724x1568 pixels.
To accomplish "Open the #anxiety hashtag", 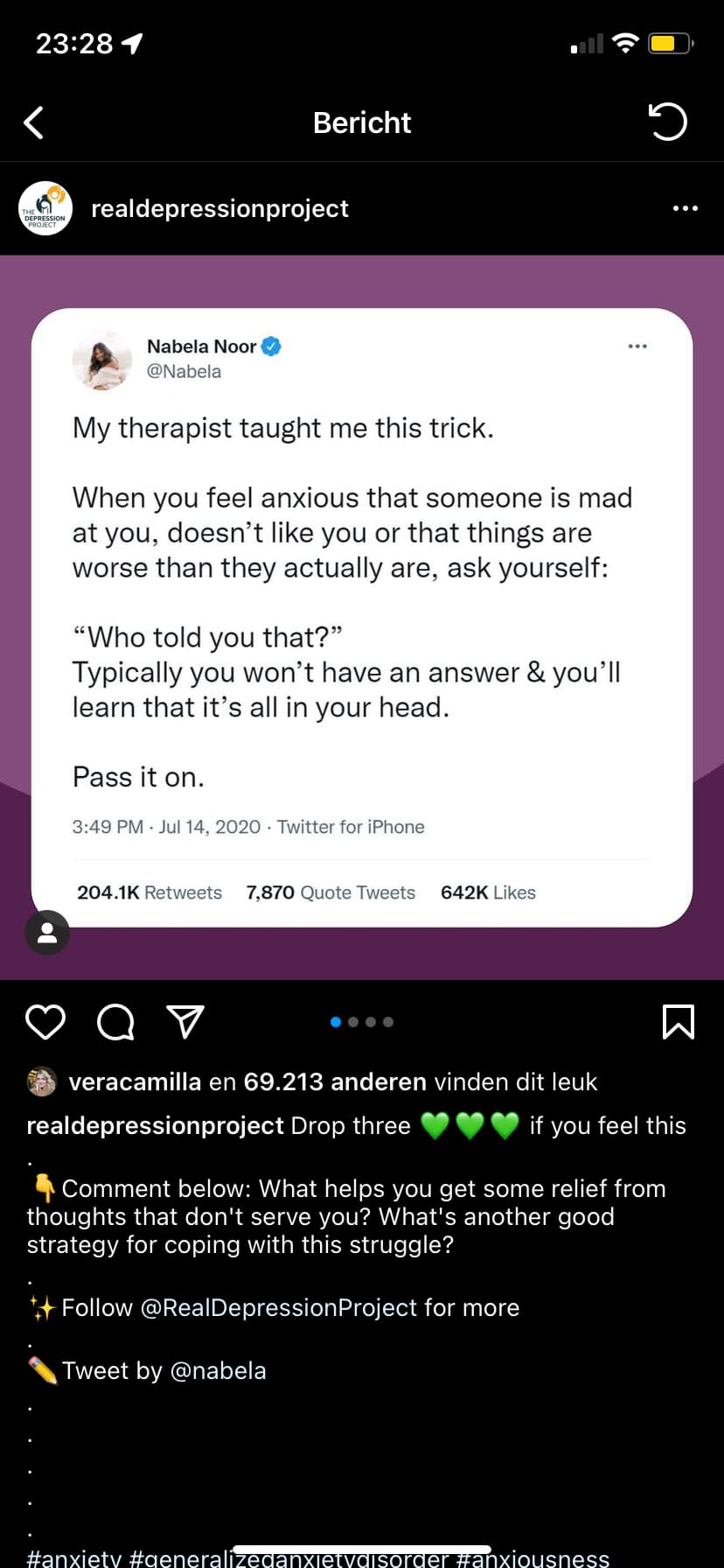I will coord(74,1557).
